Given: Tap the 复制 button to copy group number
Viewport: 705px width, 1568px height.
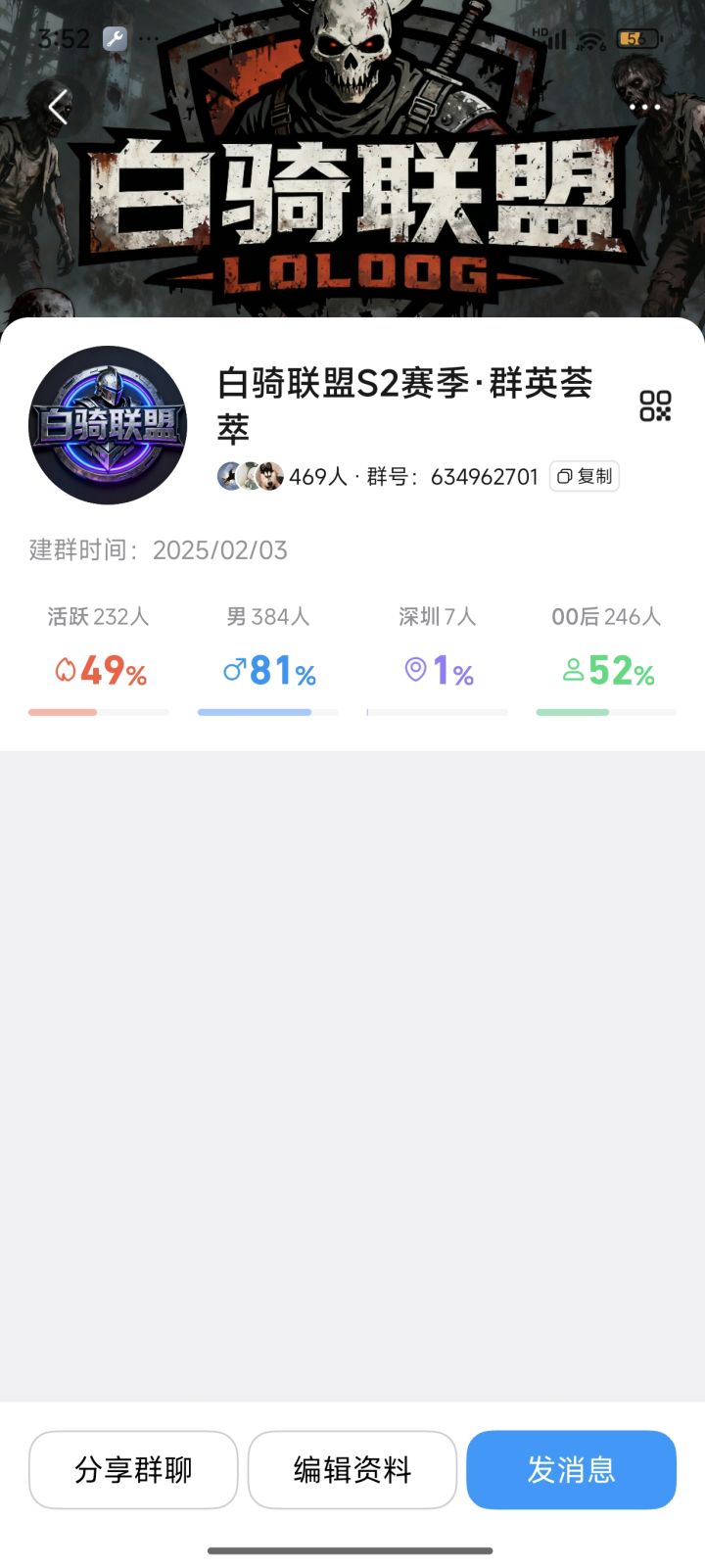Looking at the screenshot, I should click(x=585, y=476).
